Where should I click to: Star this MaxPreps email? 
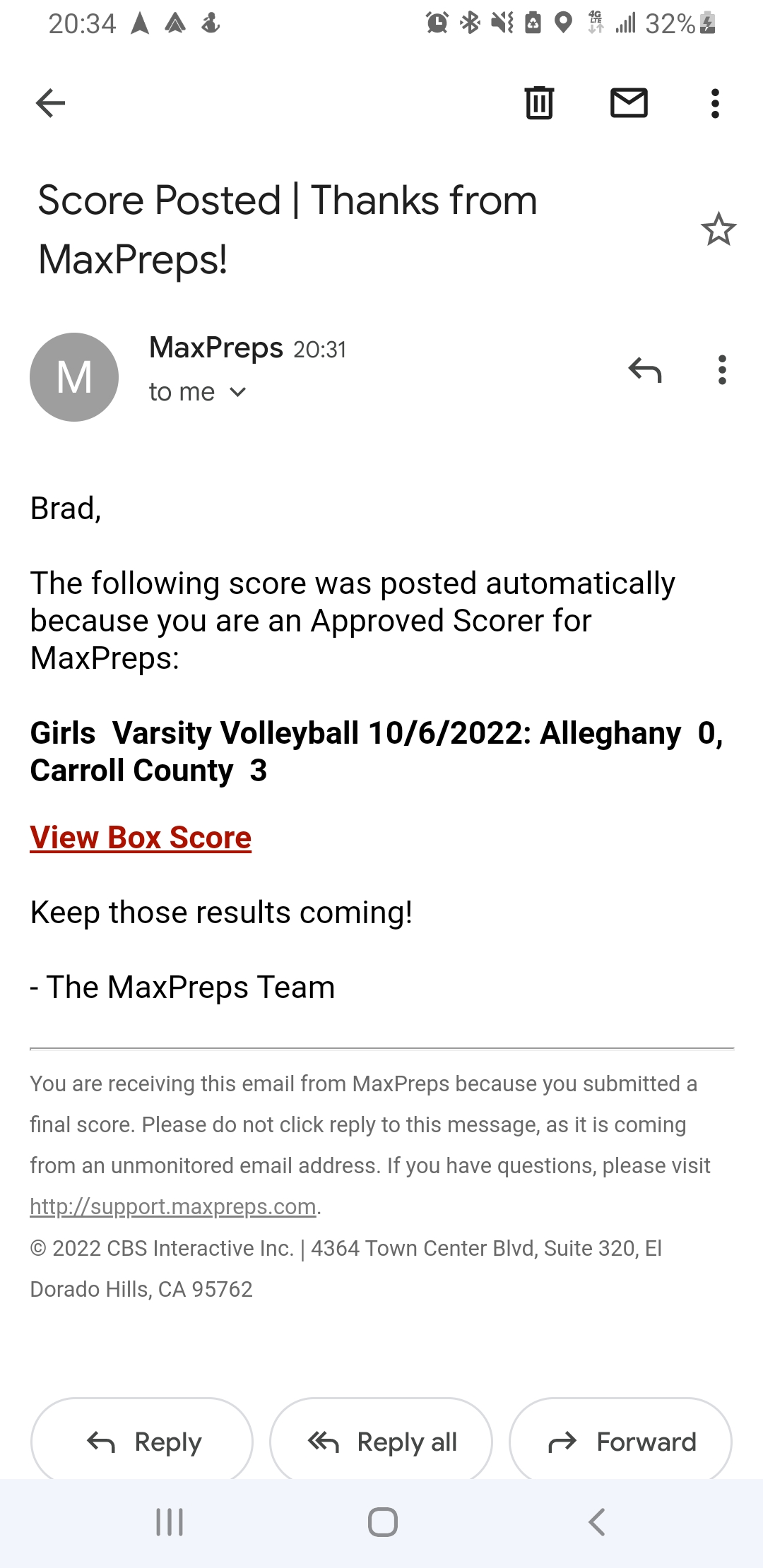pos(718,230)
